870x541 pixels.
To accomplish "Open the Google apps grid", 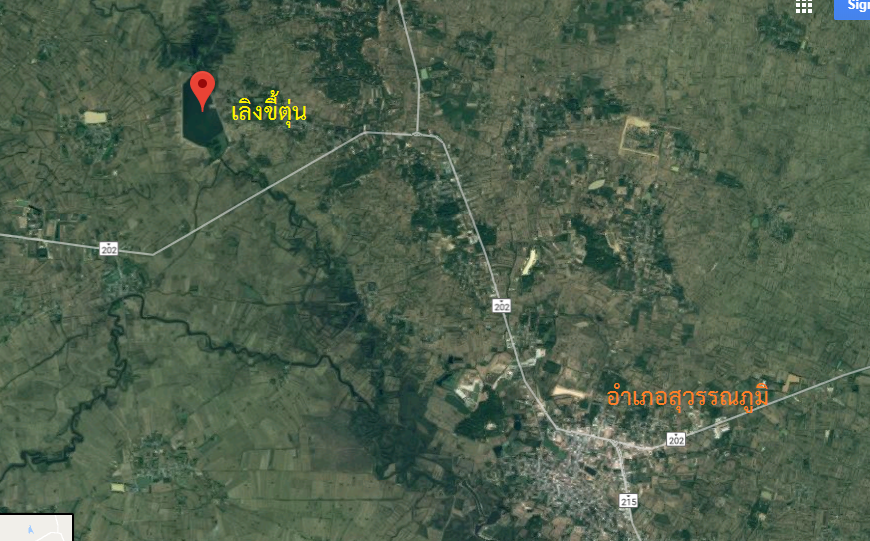I will tap(804, 6).
